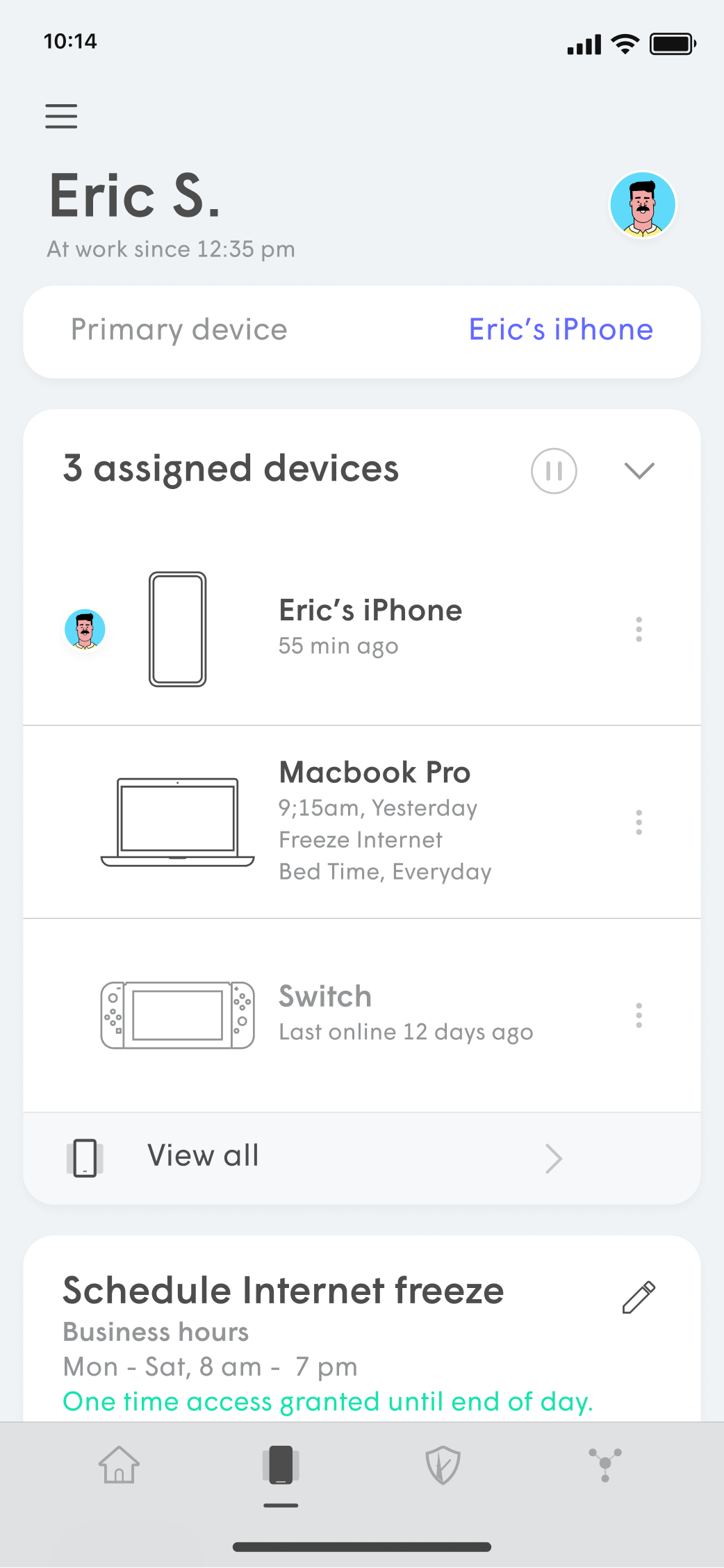
Task: Switch to the security shield tab
Action: pos(443,1465)
